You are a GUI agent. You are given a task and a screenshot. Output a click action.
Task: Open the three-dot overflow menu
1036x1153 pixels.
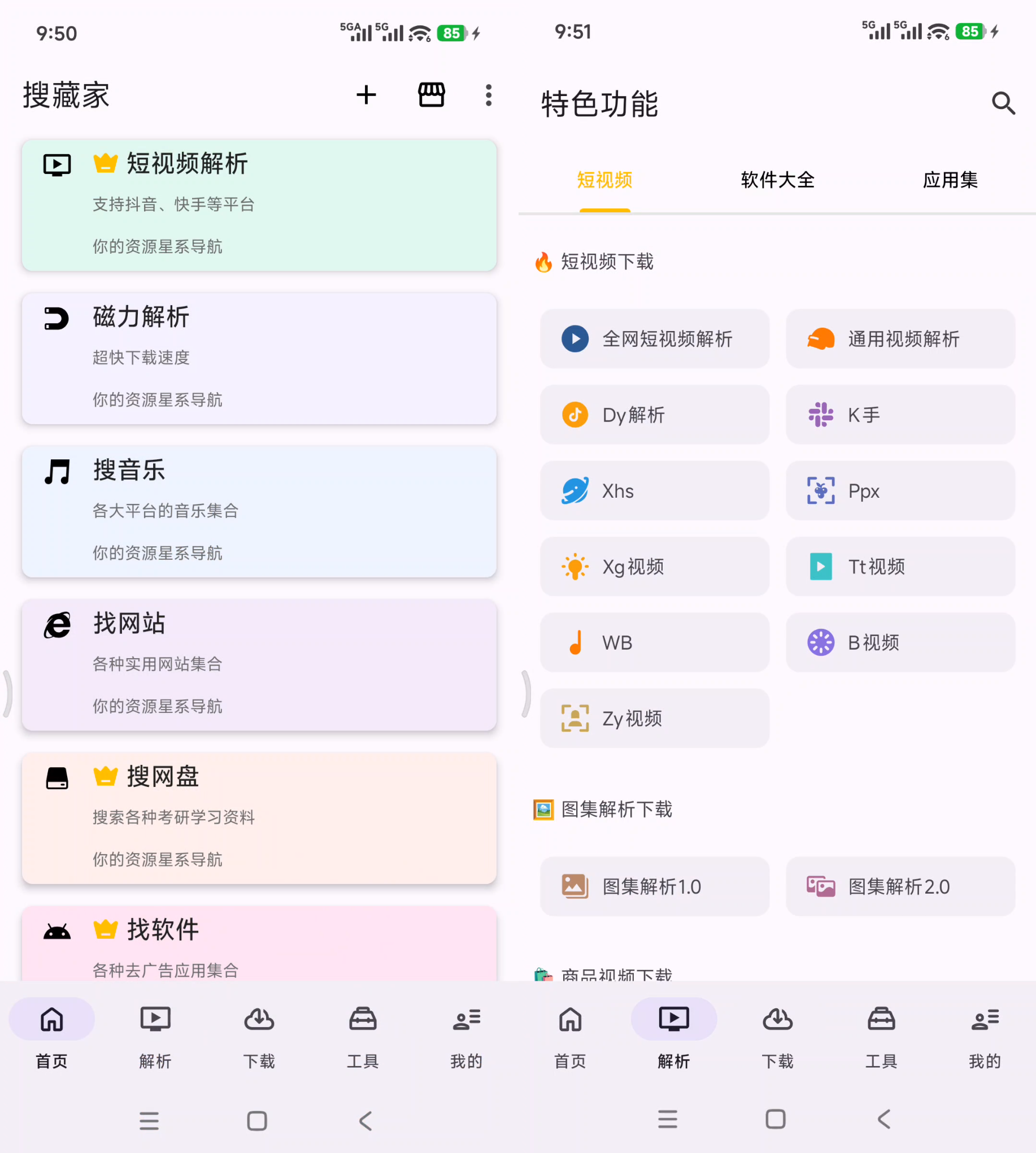(489, 95)
